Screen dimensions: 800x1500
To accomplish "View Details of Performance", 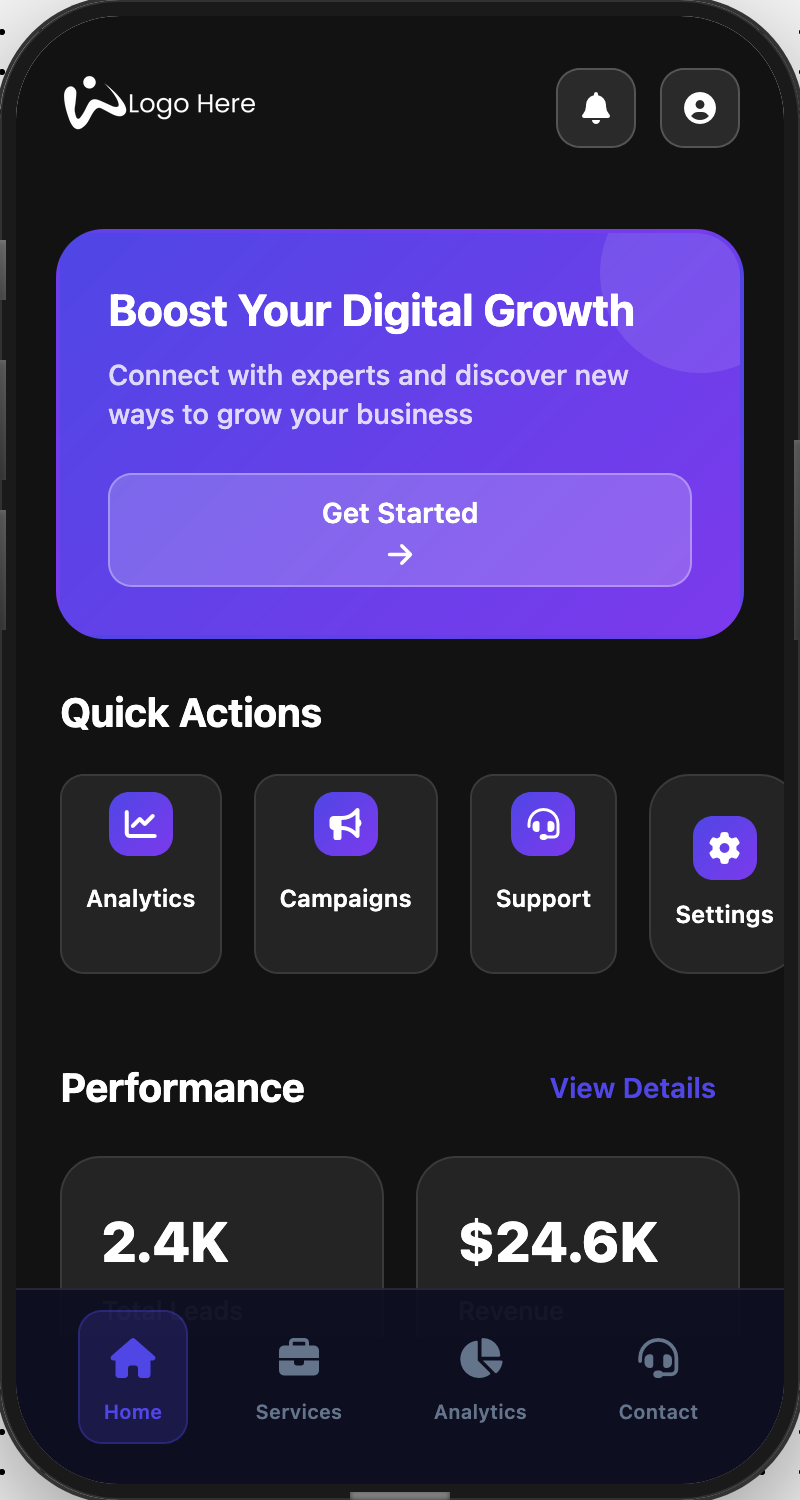I will pos(632,1088).
